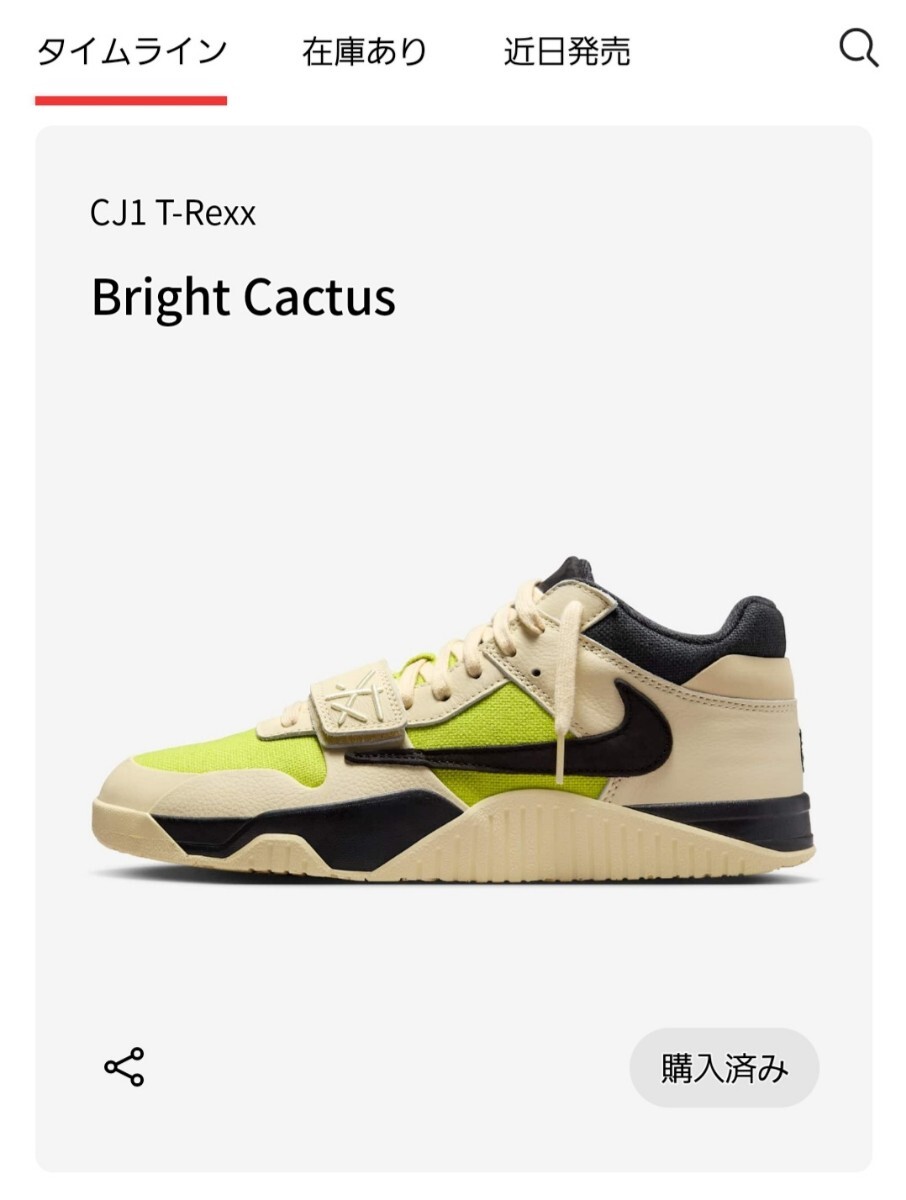The image size is (906, 1200).
Task: Switch to the タイムライン tab
Action: click(131, 52)
